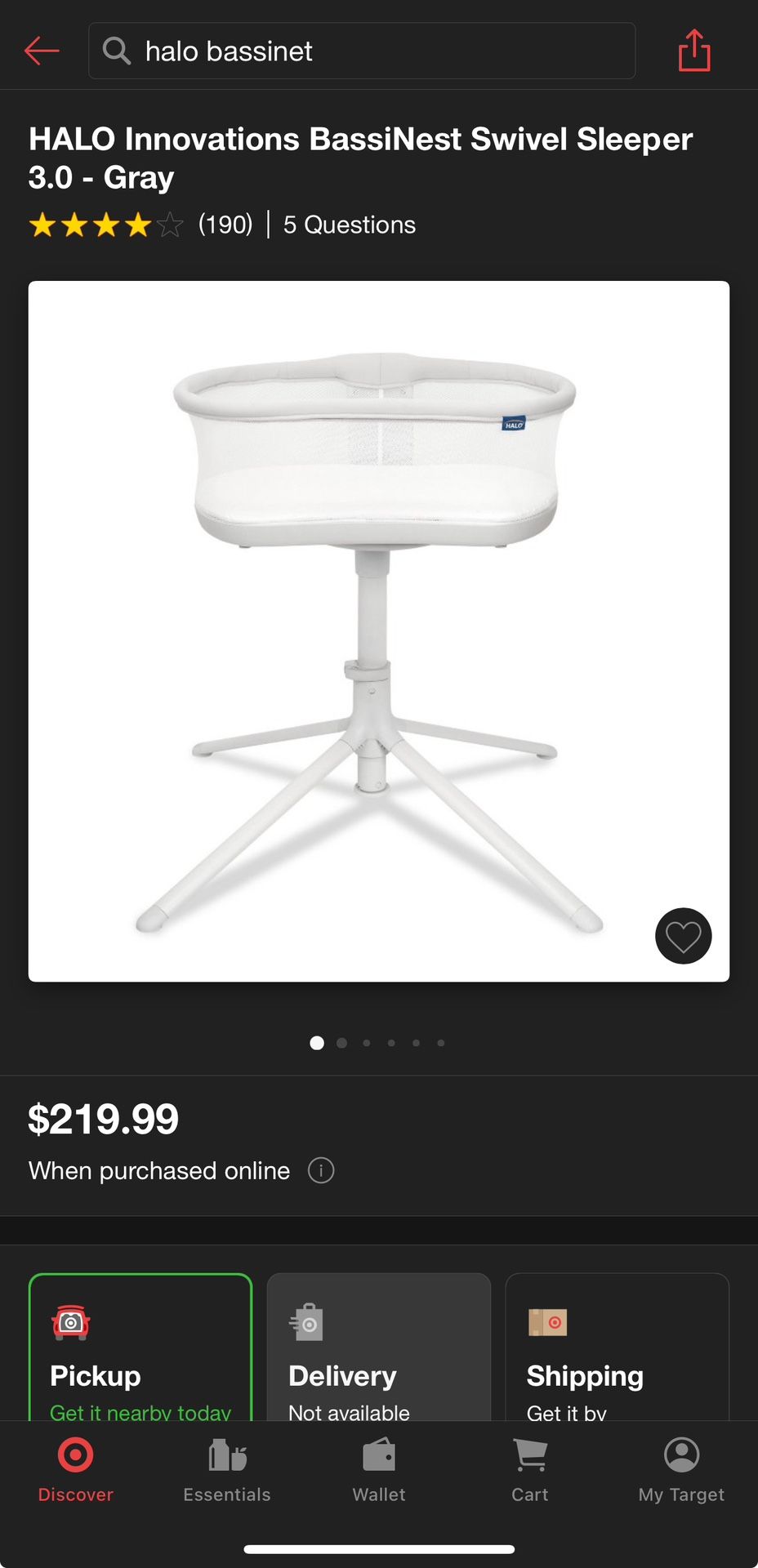Switch to the Discover tab
Viewport: 758px width, 1568px height.
75,1470
